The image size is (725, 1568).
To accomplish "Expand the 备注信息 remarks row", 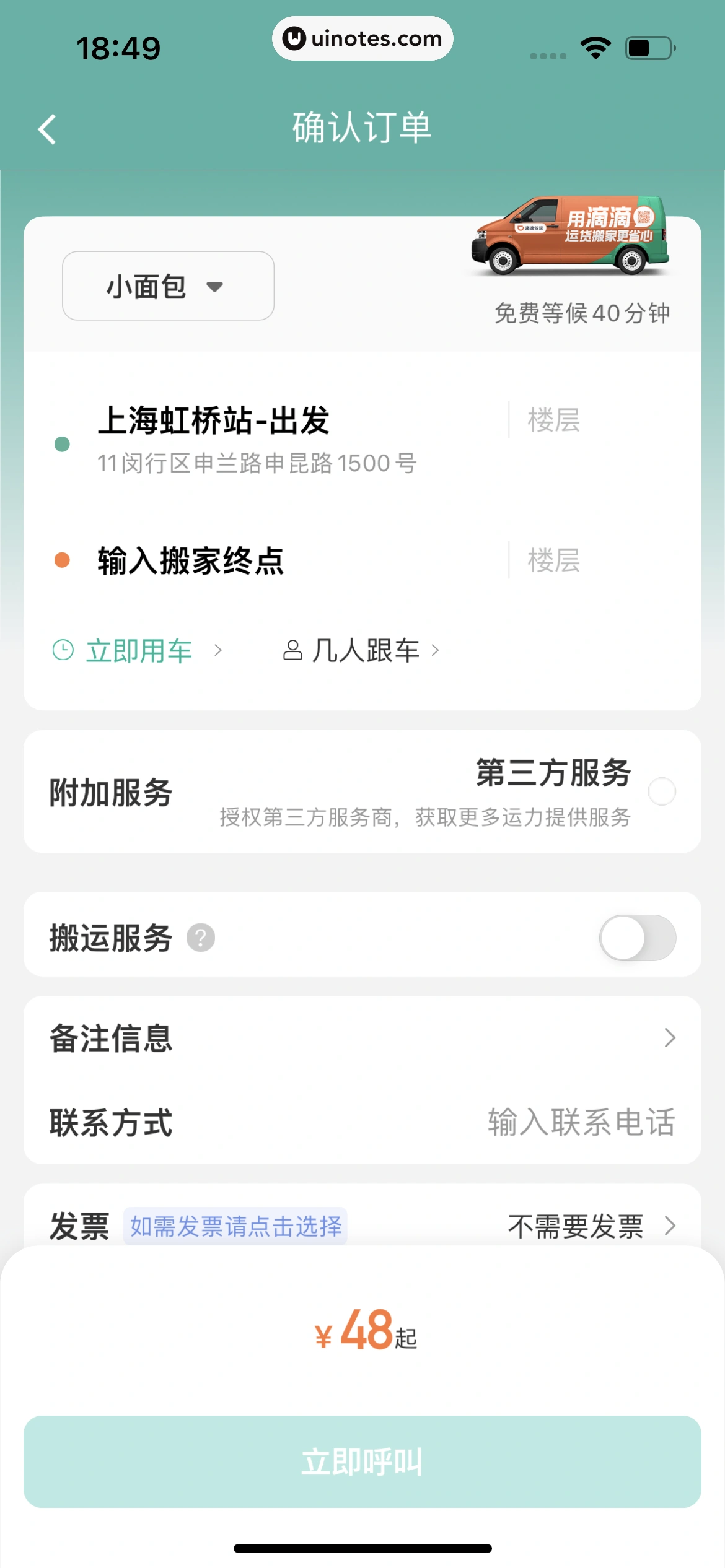I will coord(670,1038).
